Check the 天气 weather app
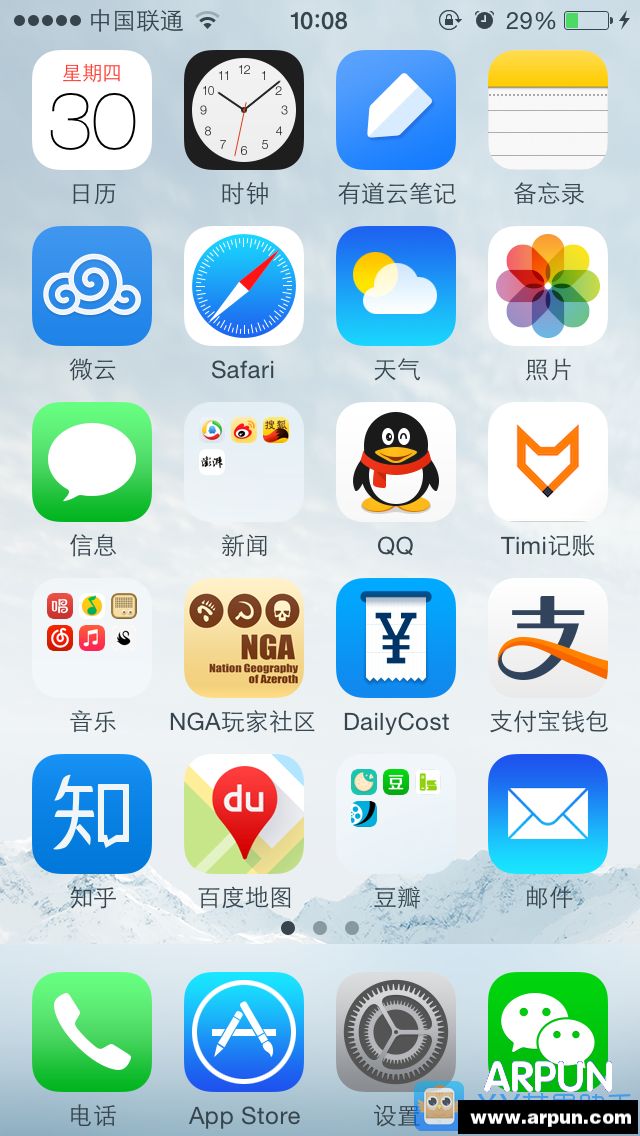 [396, 286]
